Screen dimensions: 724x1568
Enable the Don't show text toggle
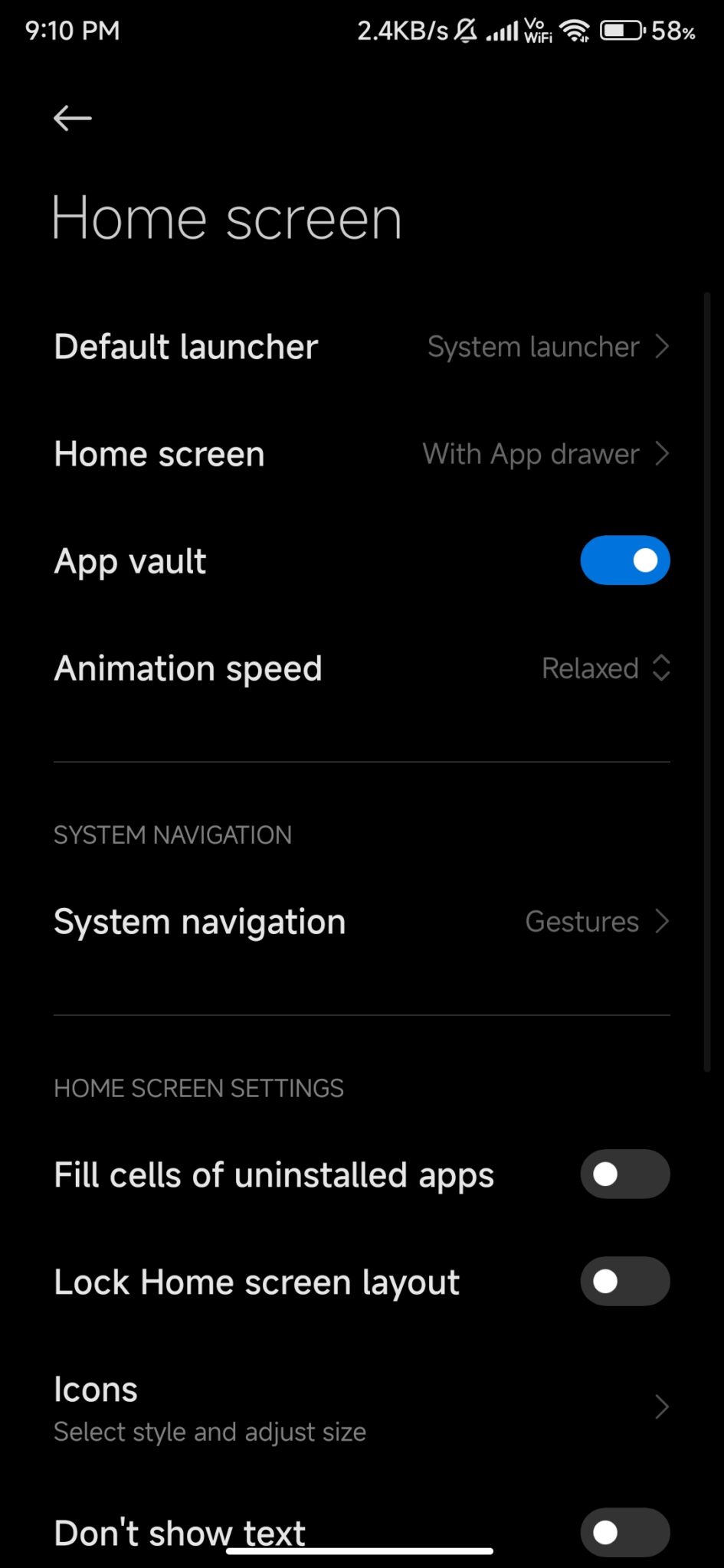coord(625,1532)
